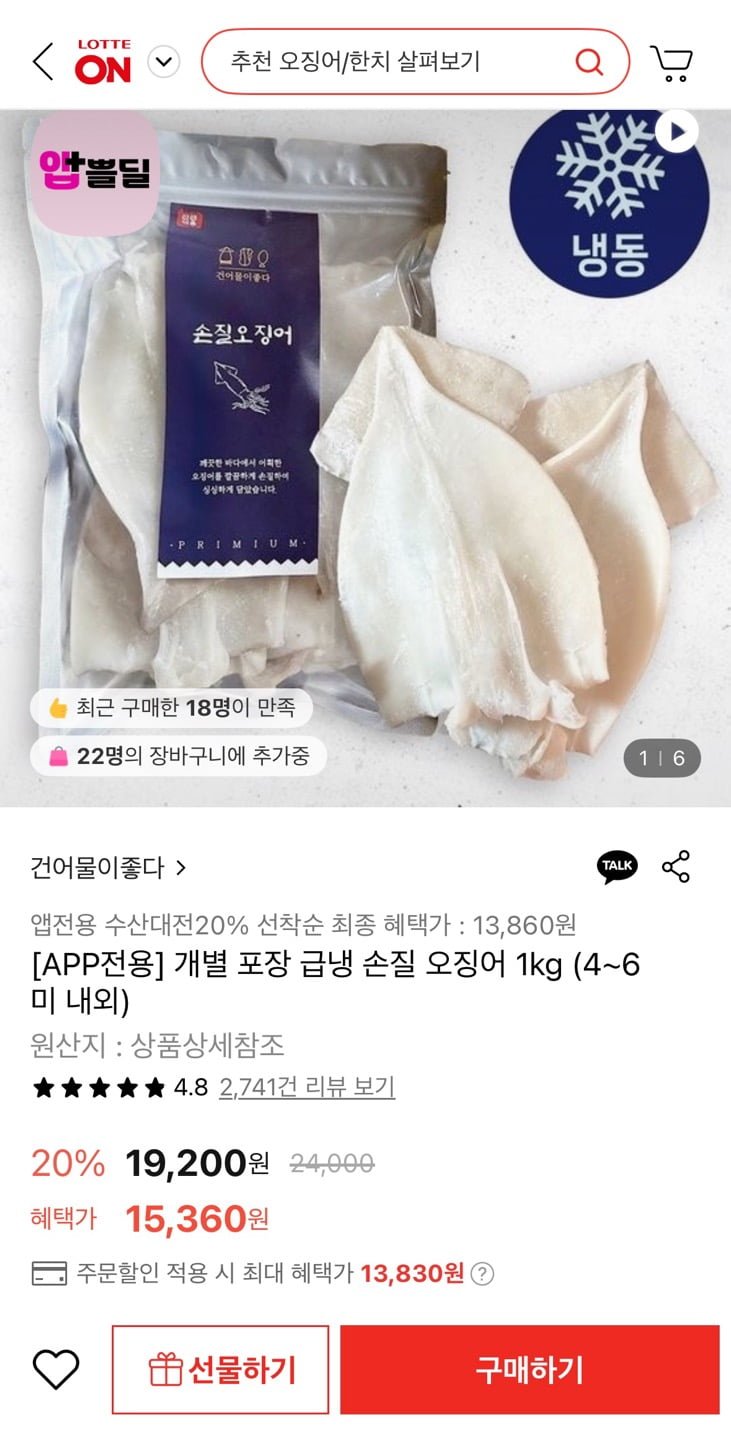The height and width of the screenshot is (1440, 731).
Task: Open LOTTE ON home logo
Action: pos(103,62)
